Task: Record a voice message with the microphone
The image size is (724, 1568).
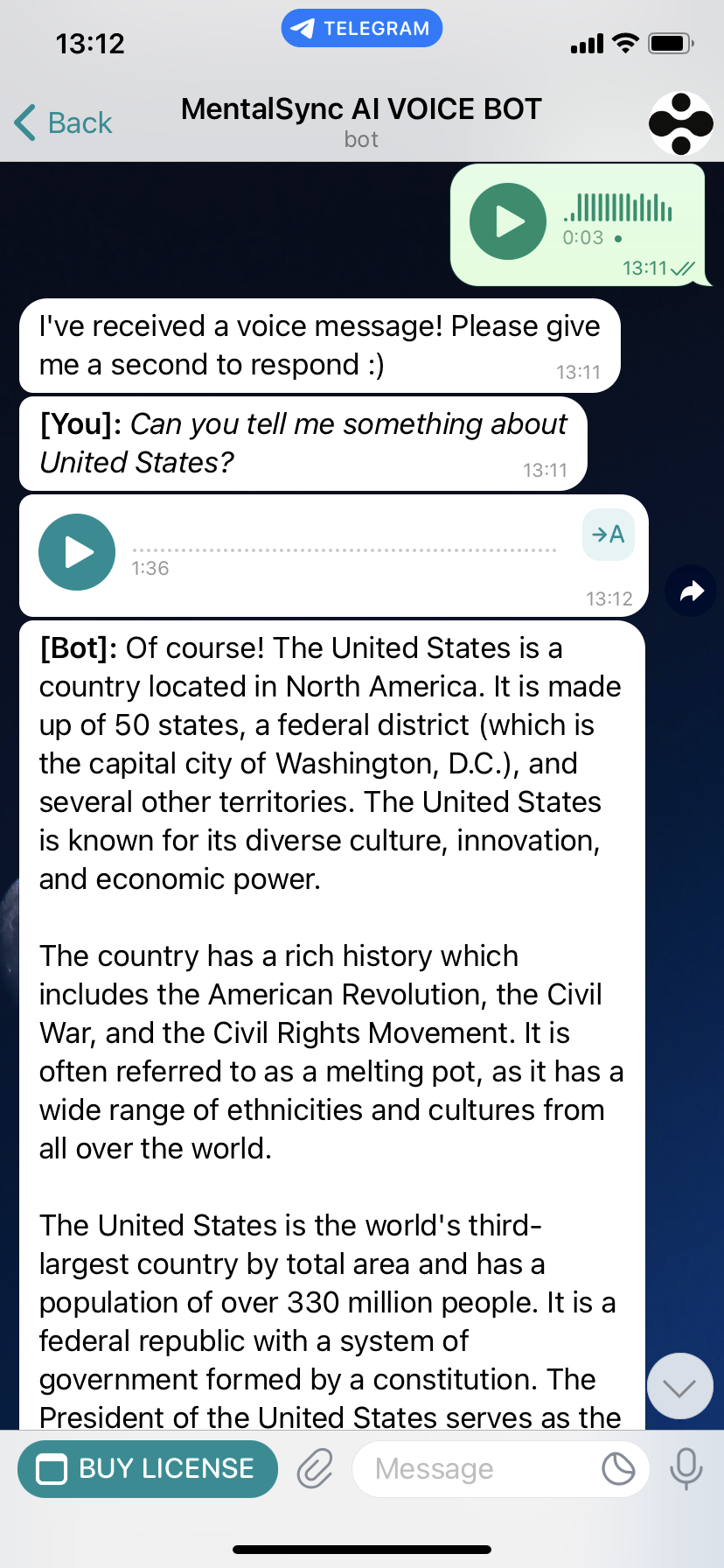Action: tap(686, 1469)
